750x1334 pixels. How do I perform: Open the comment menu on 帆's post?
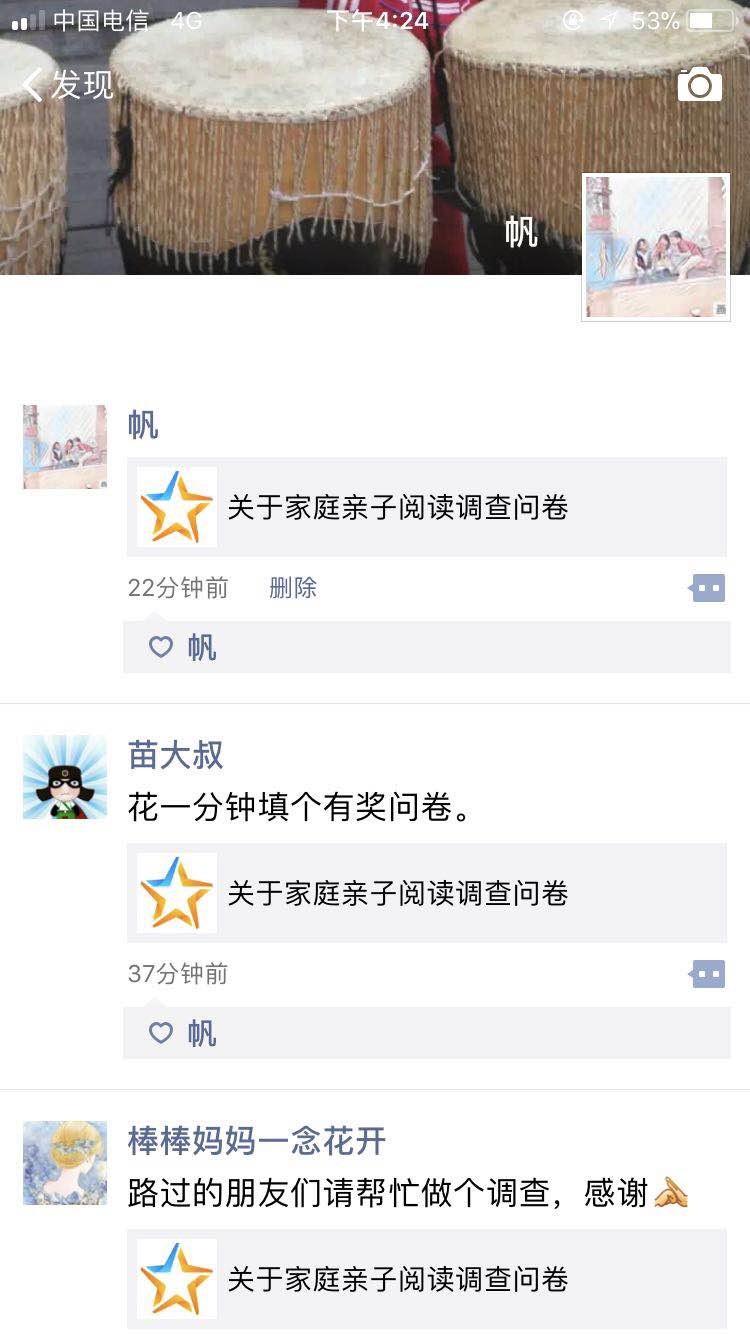tap(708, 588)
